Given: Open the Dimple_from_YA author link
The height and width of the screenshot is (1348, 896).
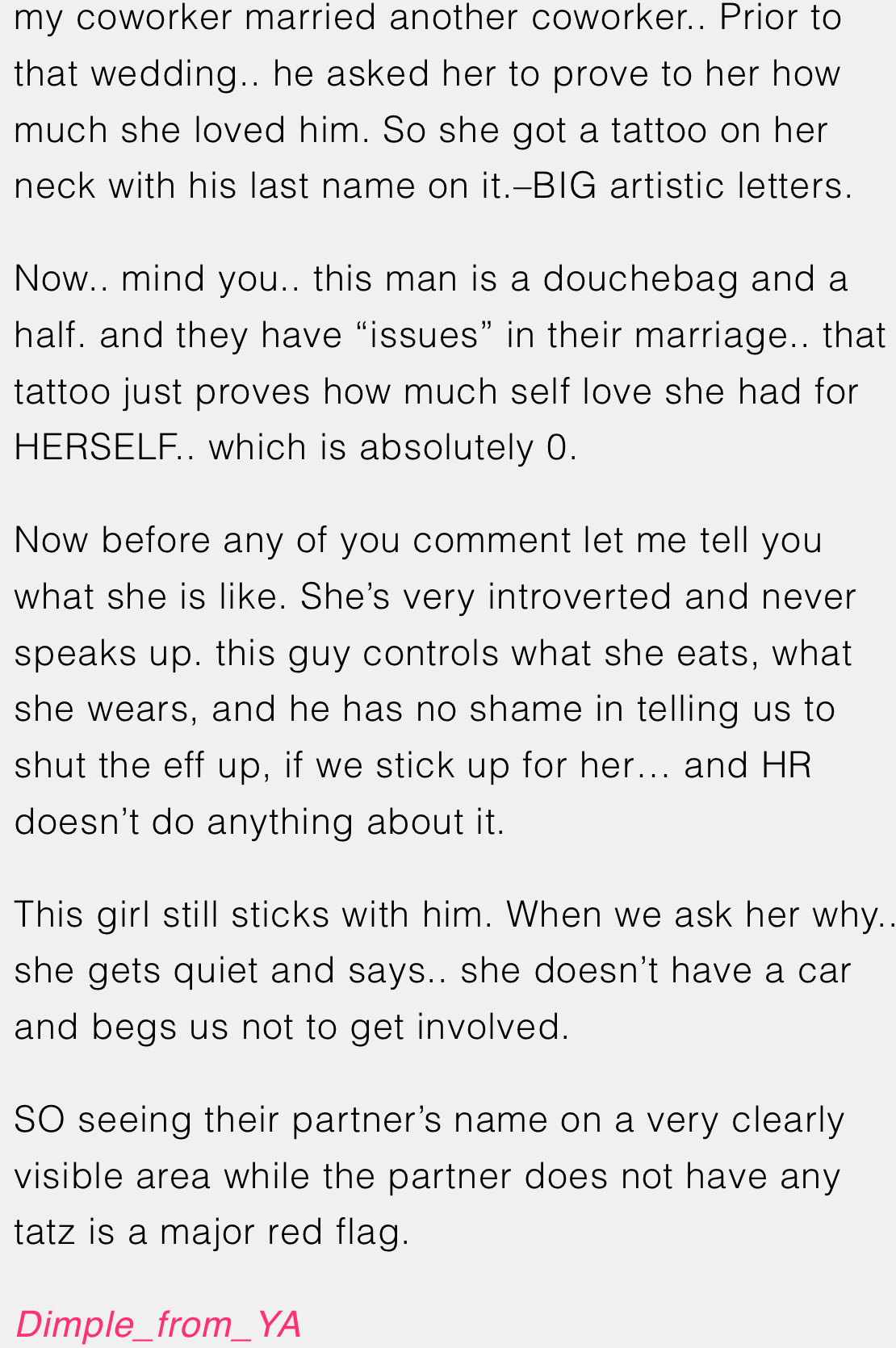Looking at the screenshot, I should 158,1325.
